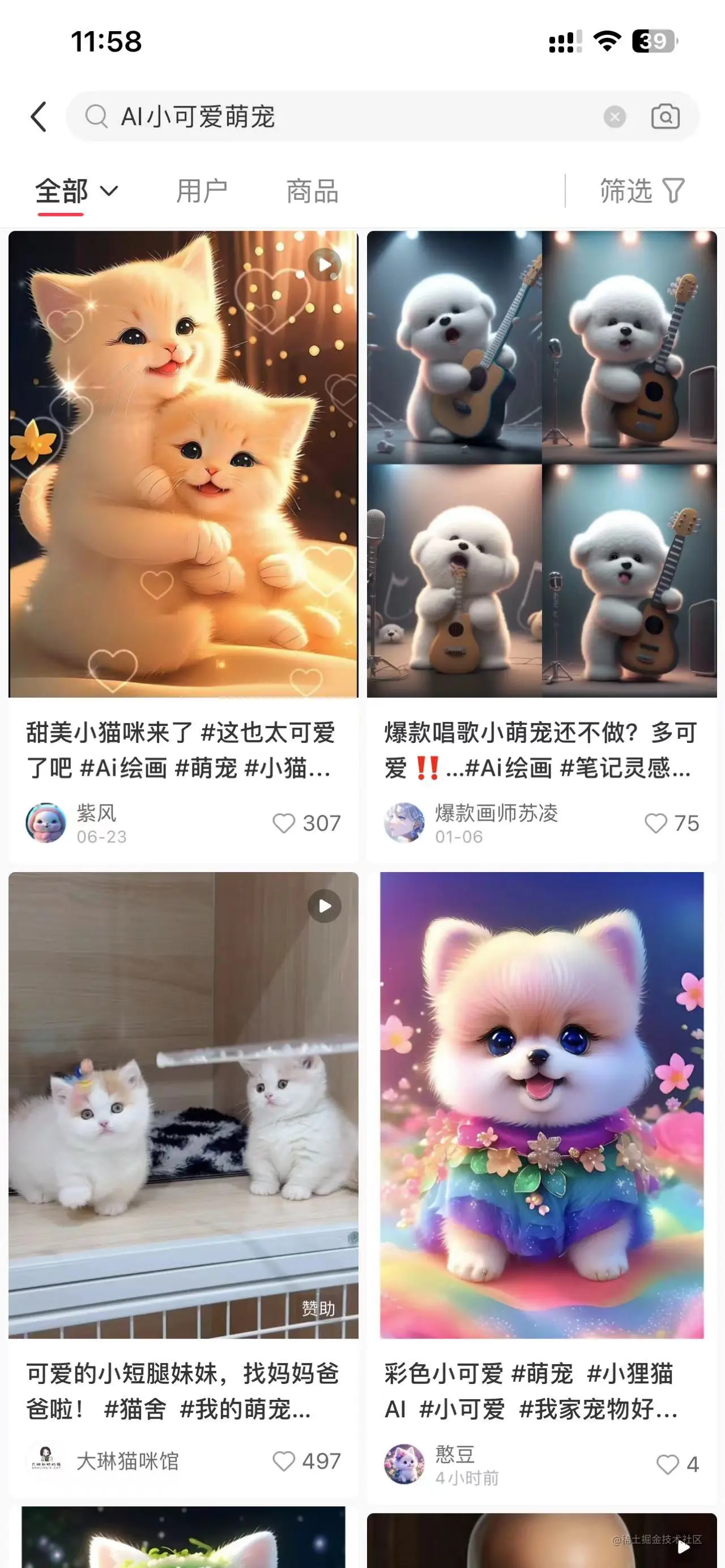Like the post by 大琳猫咪馆

[306, 1461]
